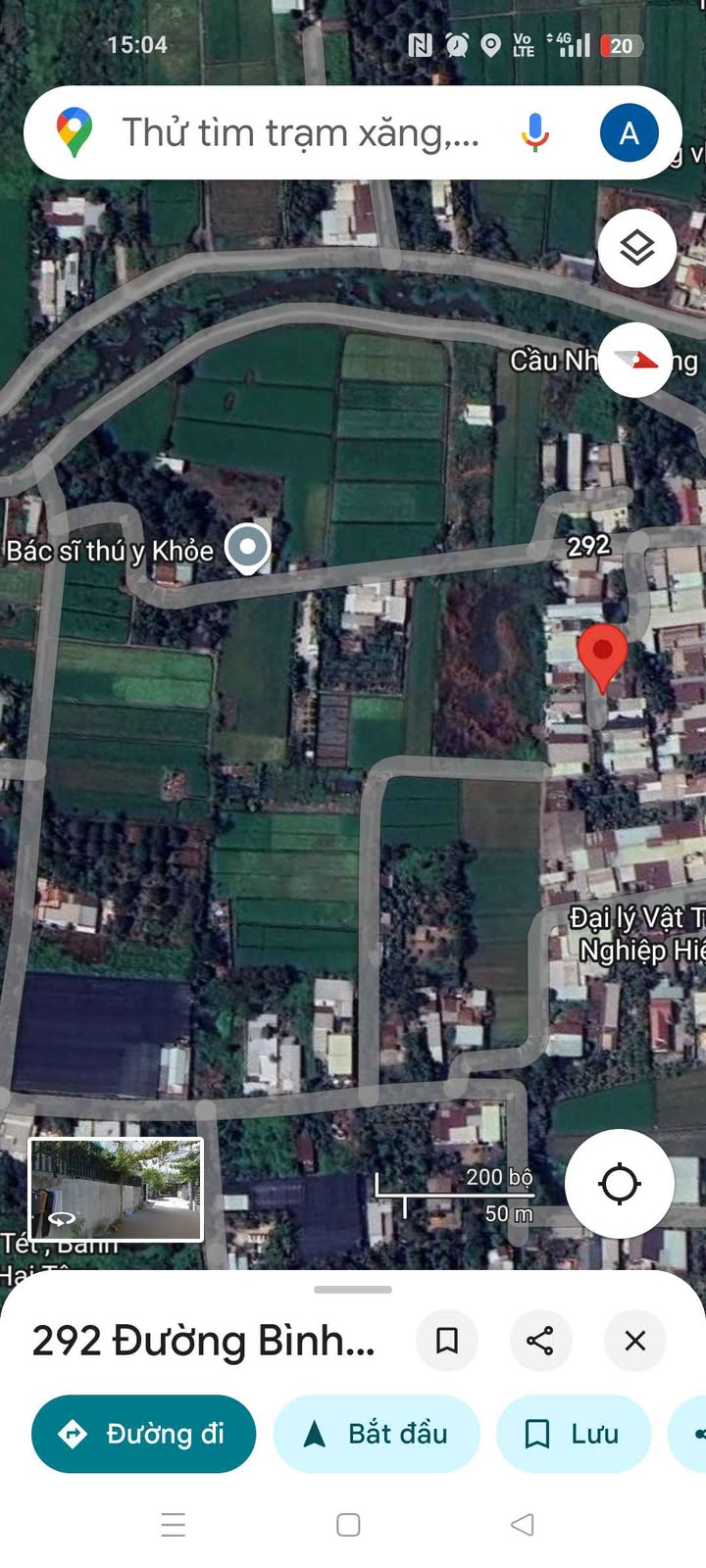
Task: Open the account avatar "A"
Action: (629, 132)
